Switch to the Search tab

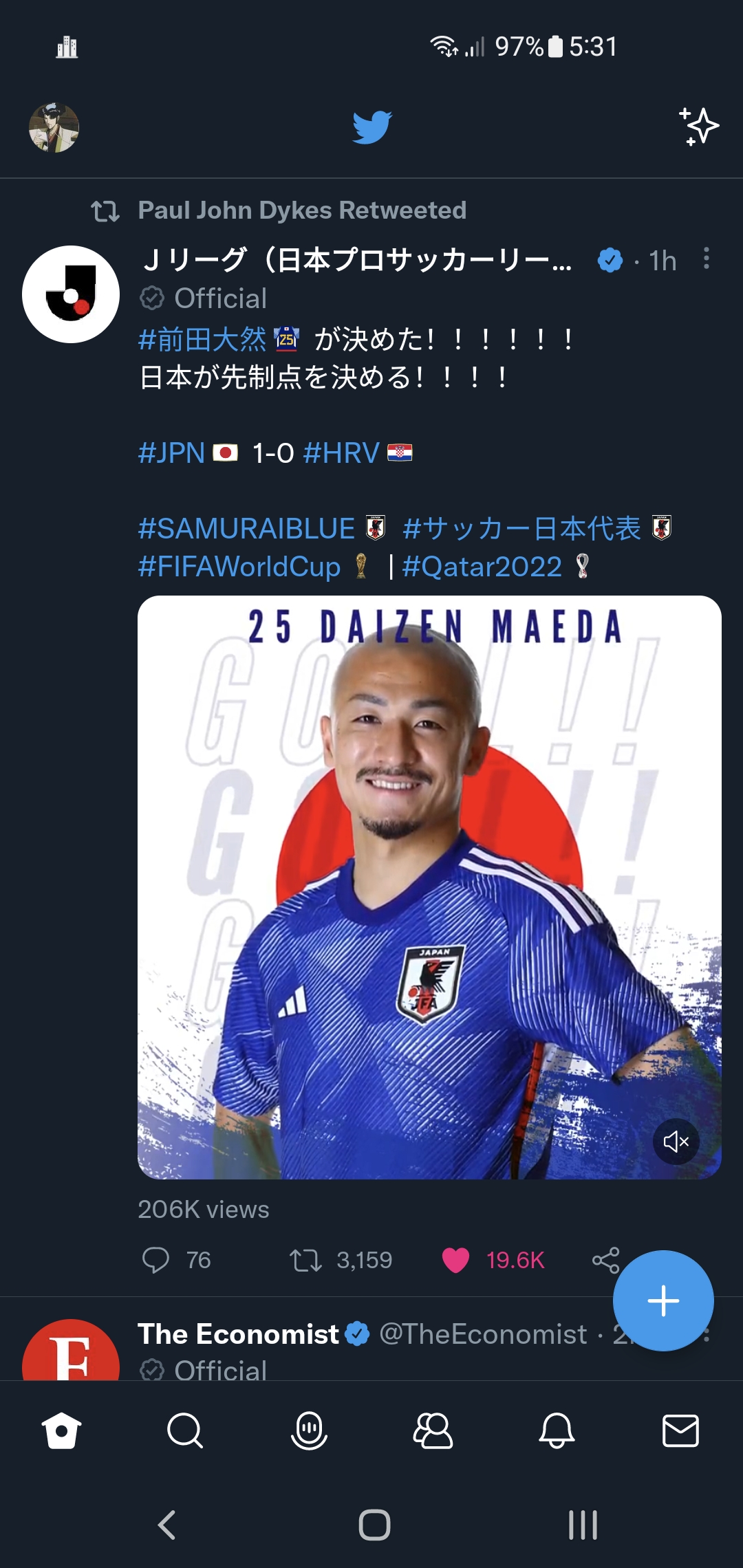(185, 1431)
